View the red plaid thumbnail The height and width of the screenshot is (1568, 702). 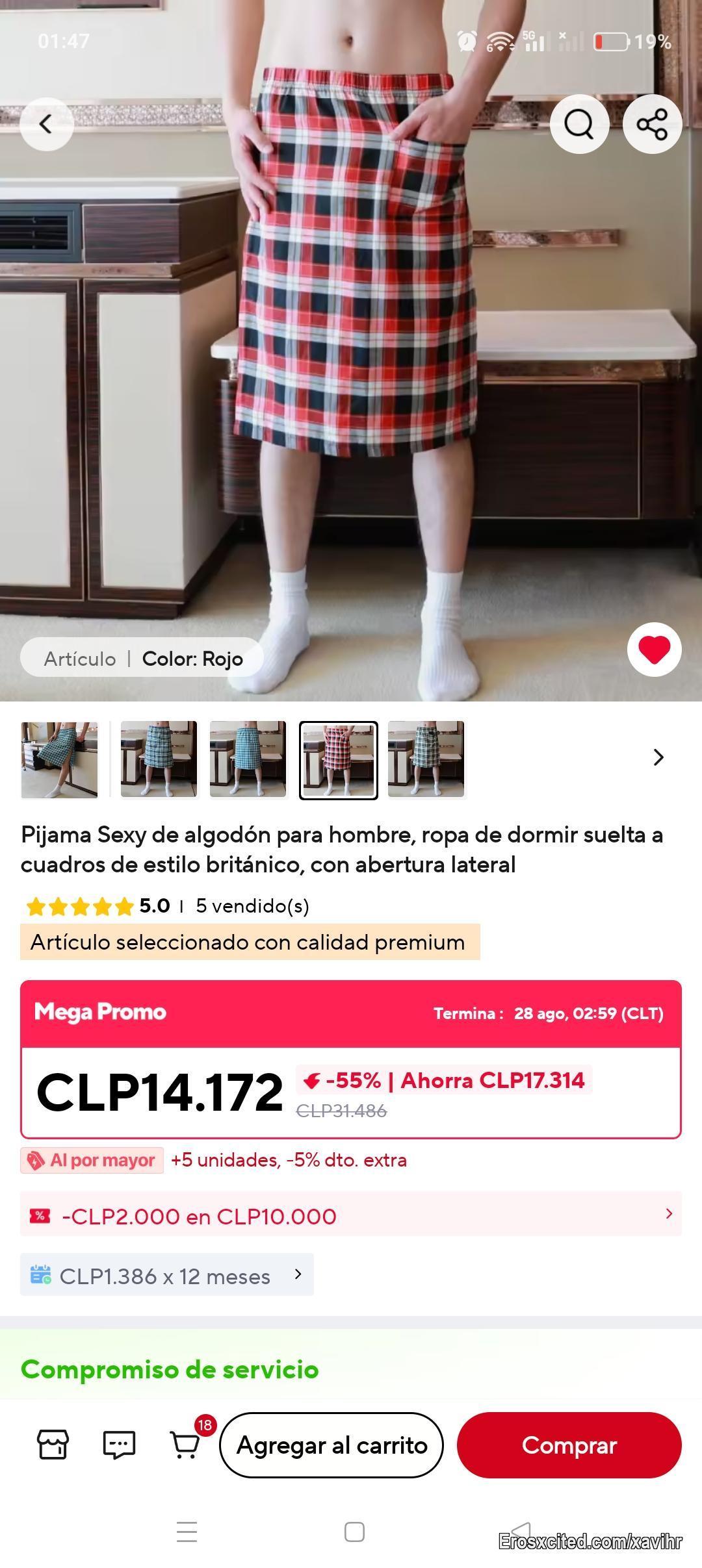click(x=338, y=760)
